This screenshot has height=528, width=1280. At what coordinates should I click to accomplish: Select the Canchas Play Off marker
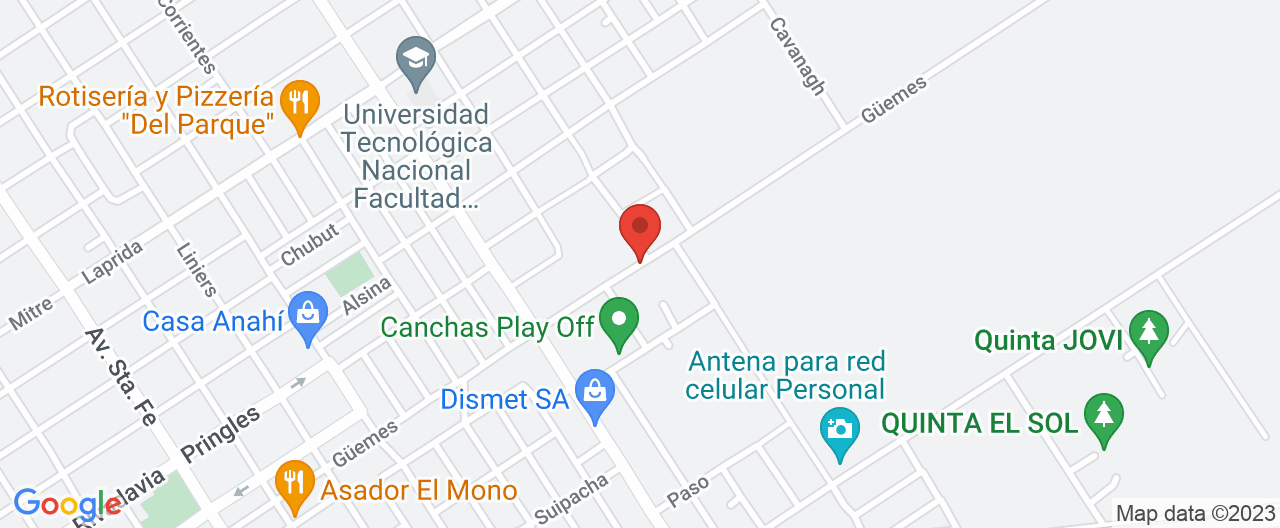pyautogui.click(x=619, y=320)
